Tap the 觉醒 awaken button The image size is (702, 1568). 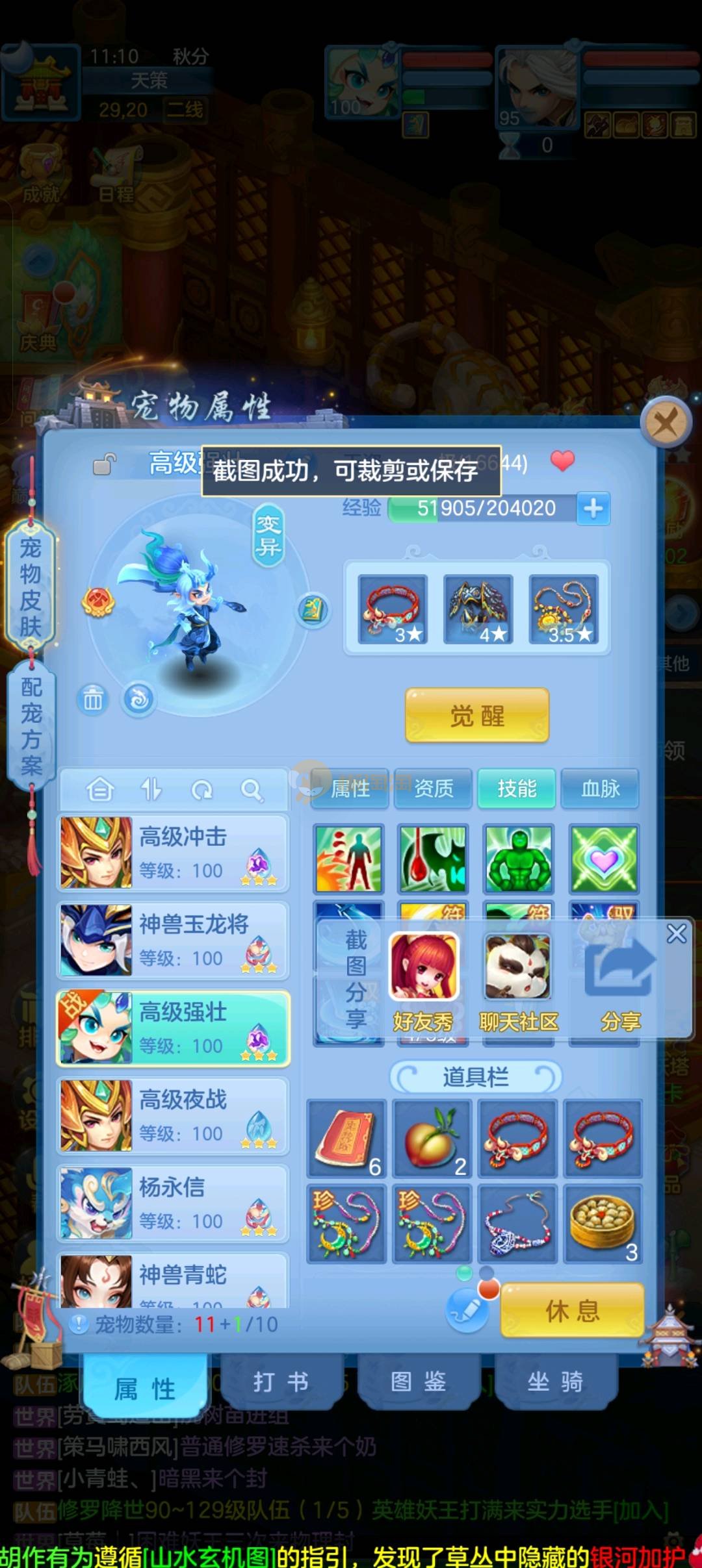pyautogui.click(x=477, y=716)
